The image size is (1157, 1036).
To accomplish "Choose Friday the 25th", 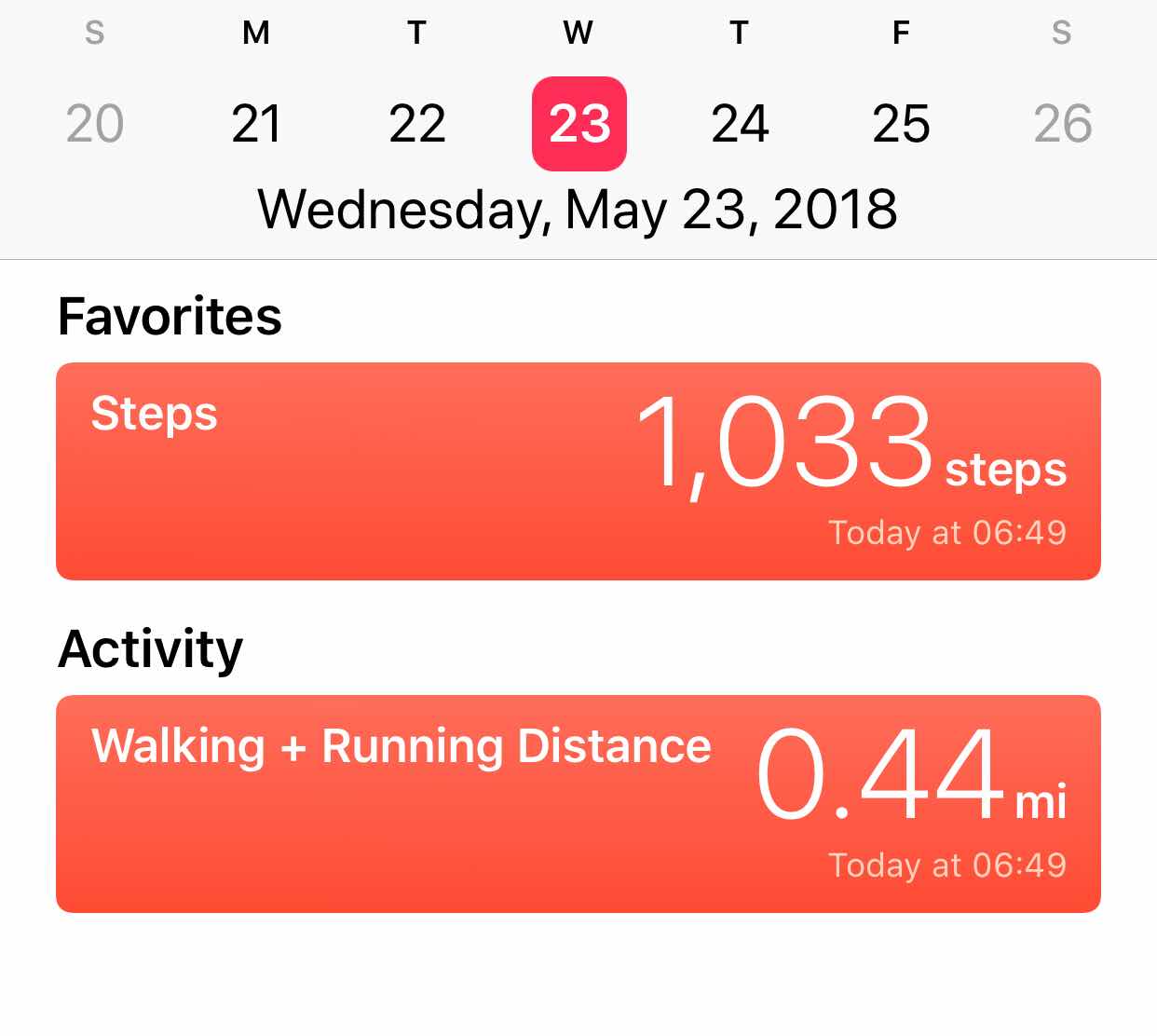I will (x=901, y=124).
